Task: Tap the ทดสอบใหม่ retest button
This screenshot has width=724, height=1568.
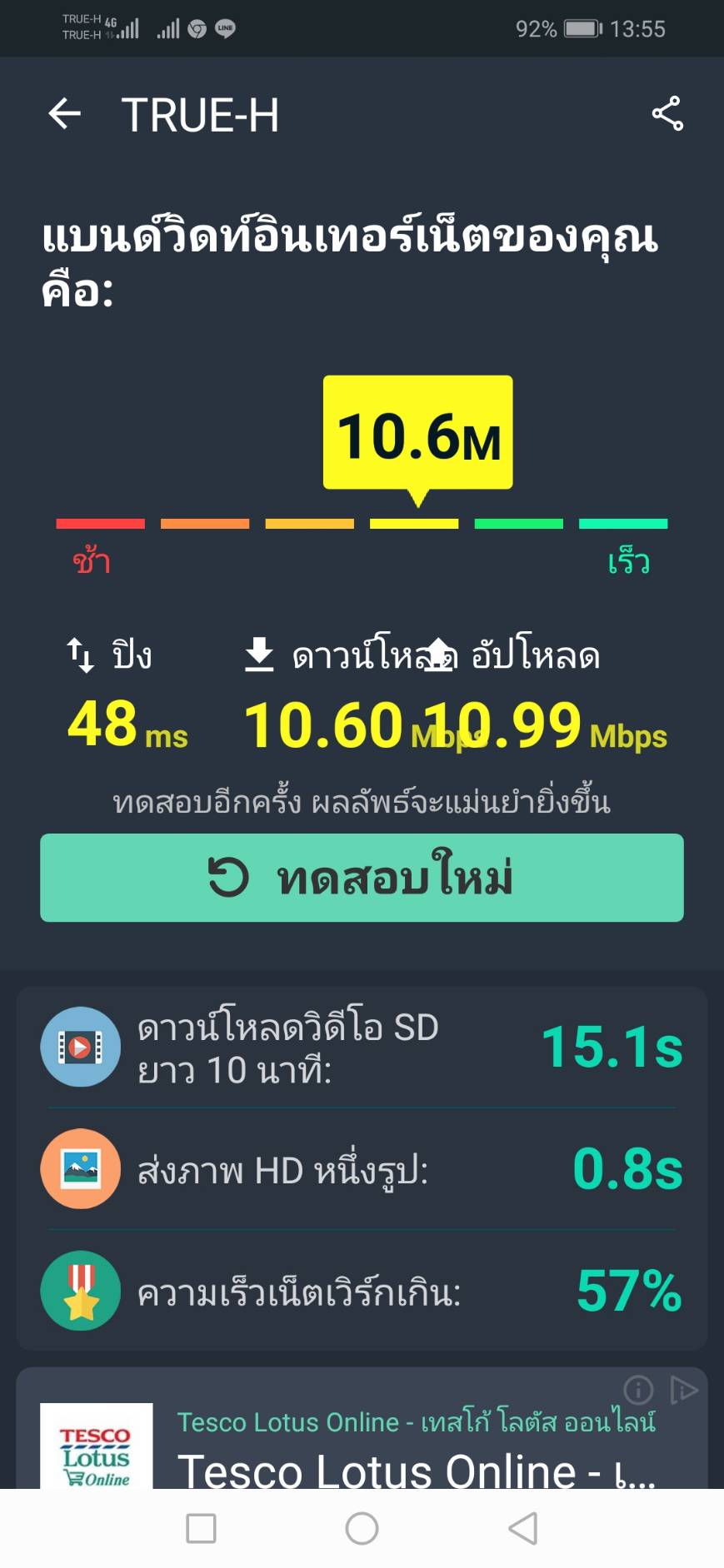Action: tap(362, 878)
